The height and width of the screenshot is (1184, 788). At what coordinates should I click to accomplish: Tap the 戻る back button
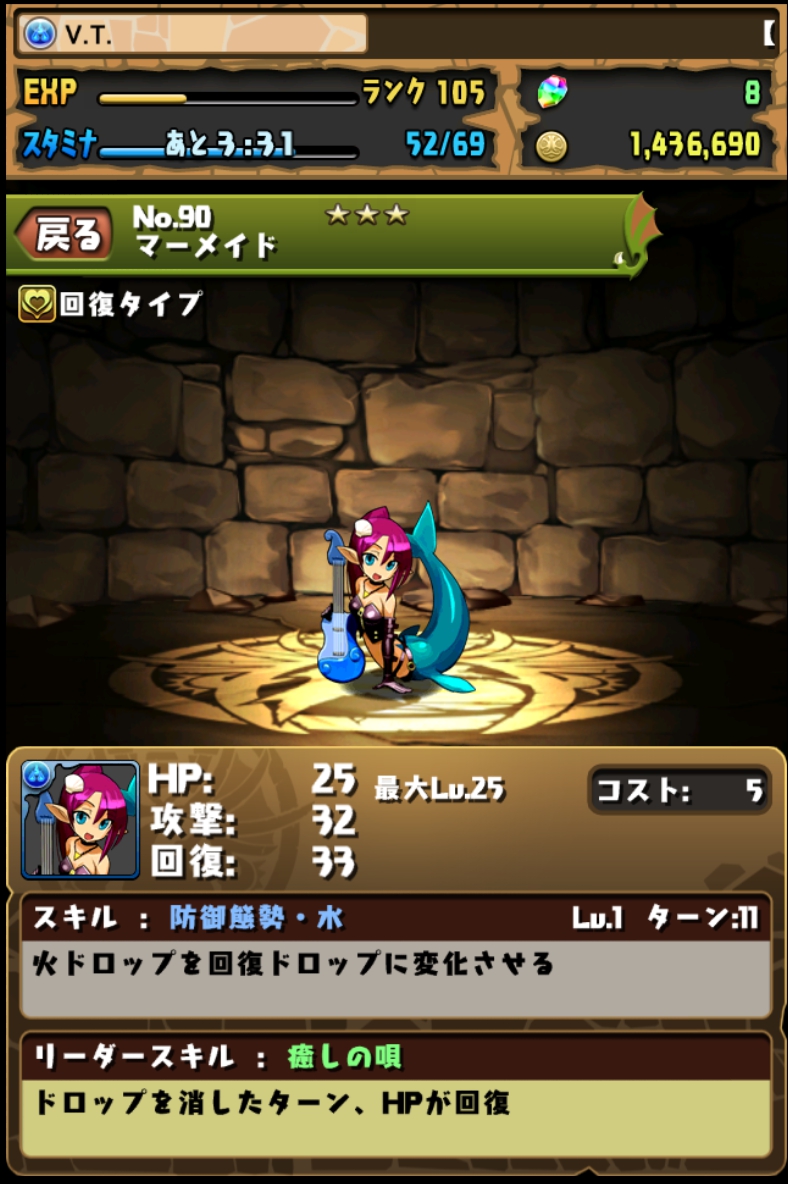pos(63,235)
